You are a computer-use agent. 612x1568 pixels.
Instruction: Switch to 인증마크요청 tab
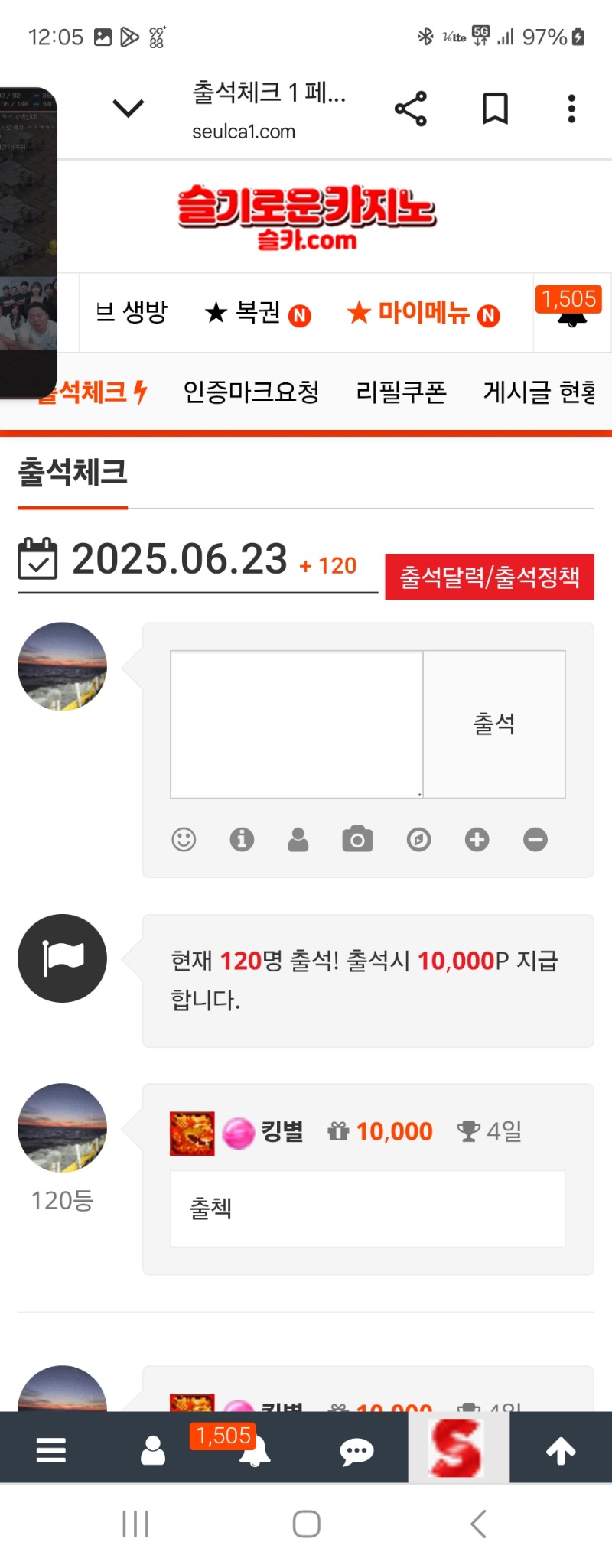click(251, 392)
